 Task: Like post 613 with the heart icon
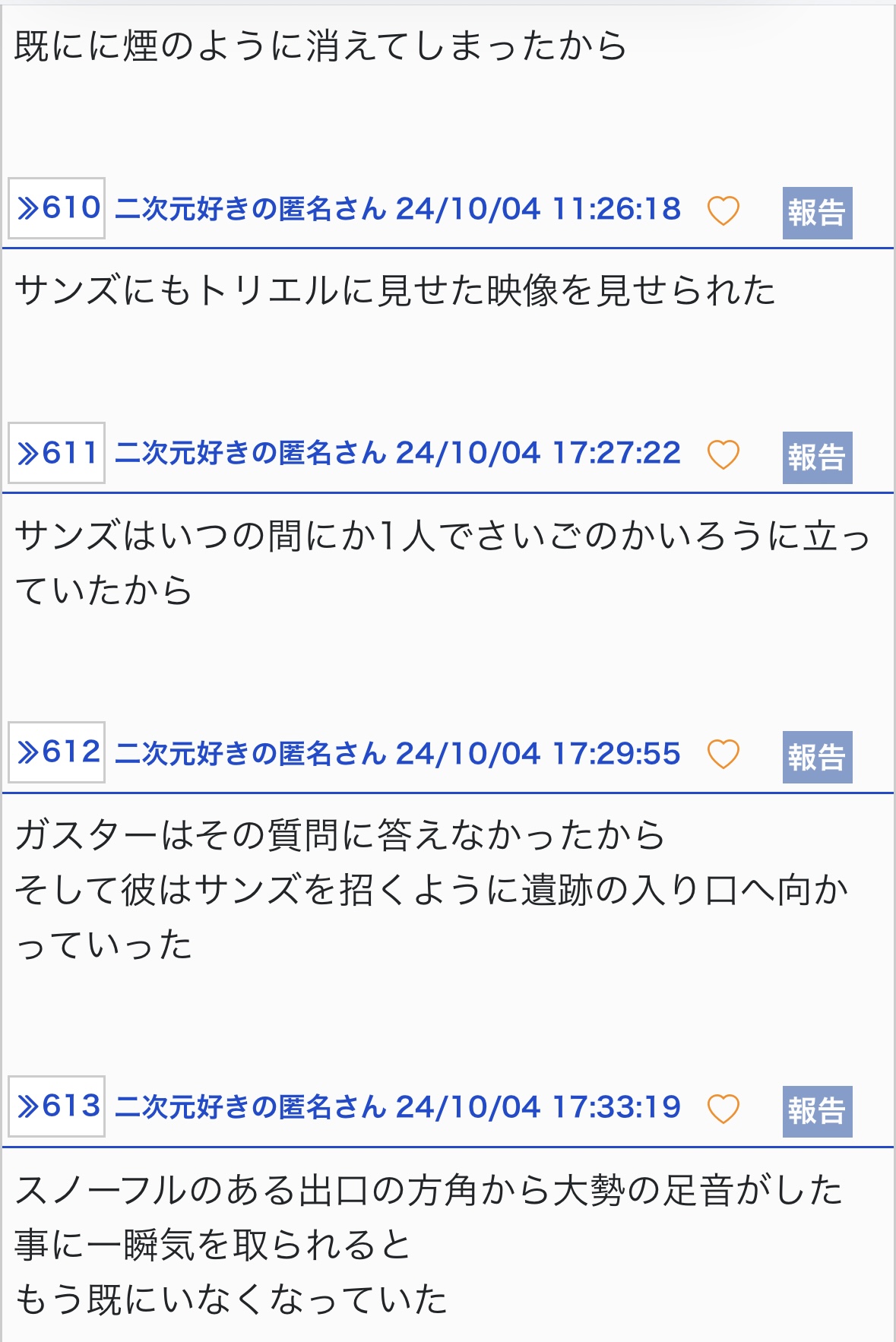point(723,1109)
